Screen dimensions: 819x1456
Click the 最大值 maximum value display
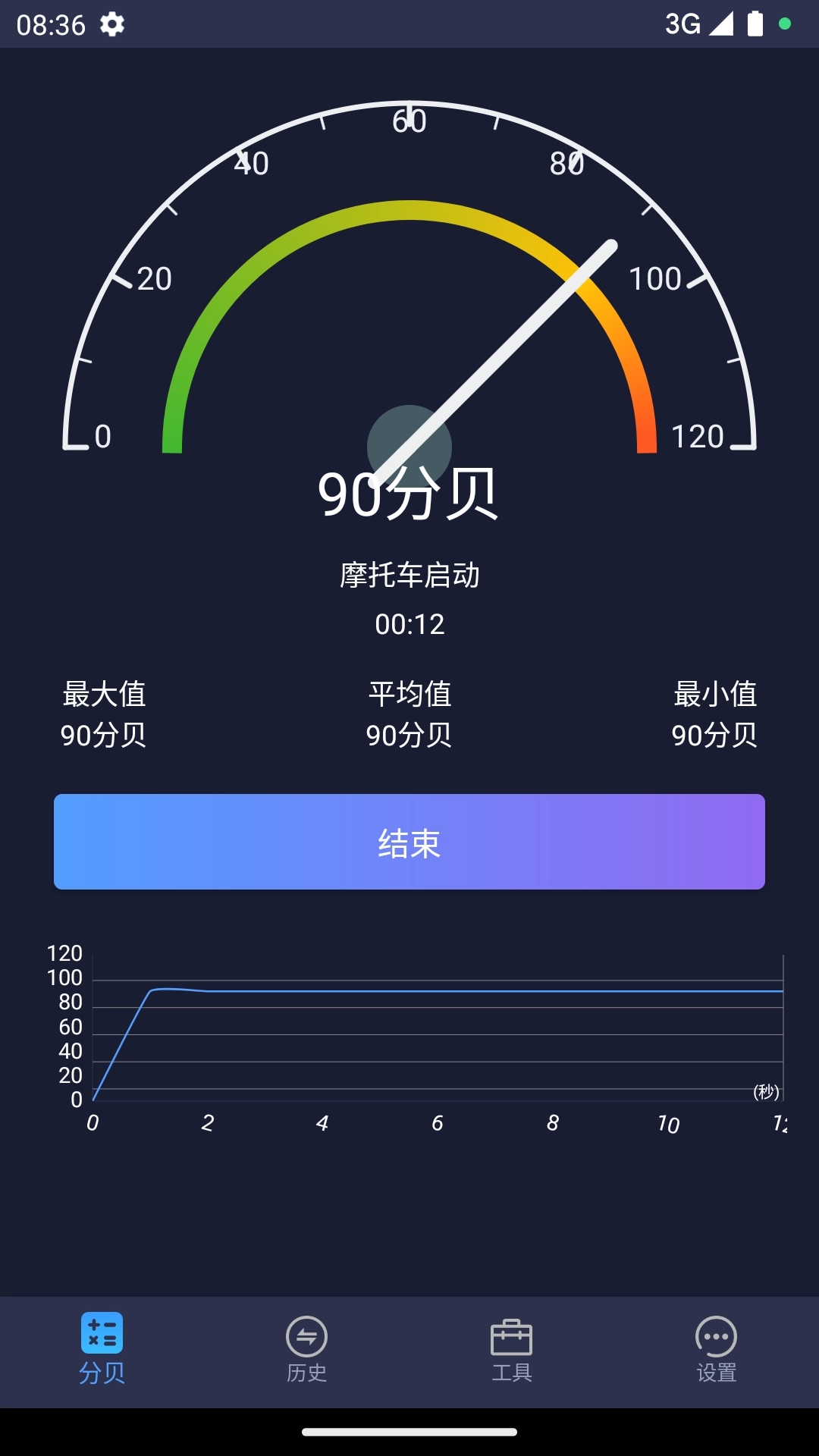pyautogui.click(x=105, y=713)
